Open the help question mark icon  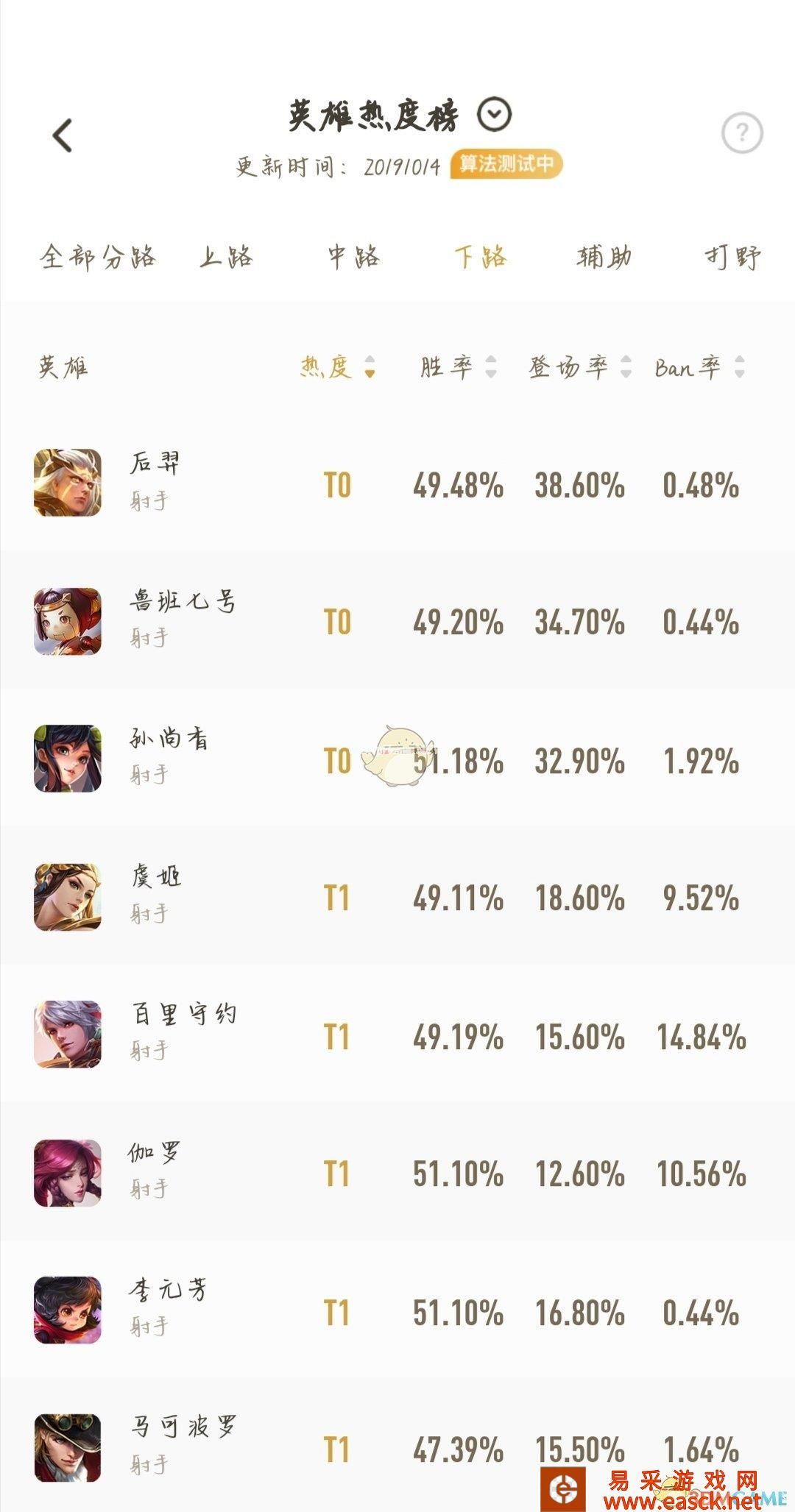pos(741,133)
